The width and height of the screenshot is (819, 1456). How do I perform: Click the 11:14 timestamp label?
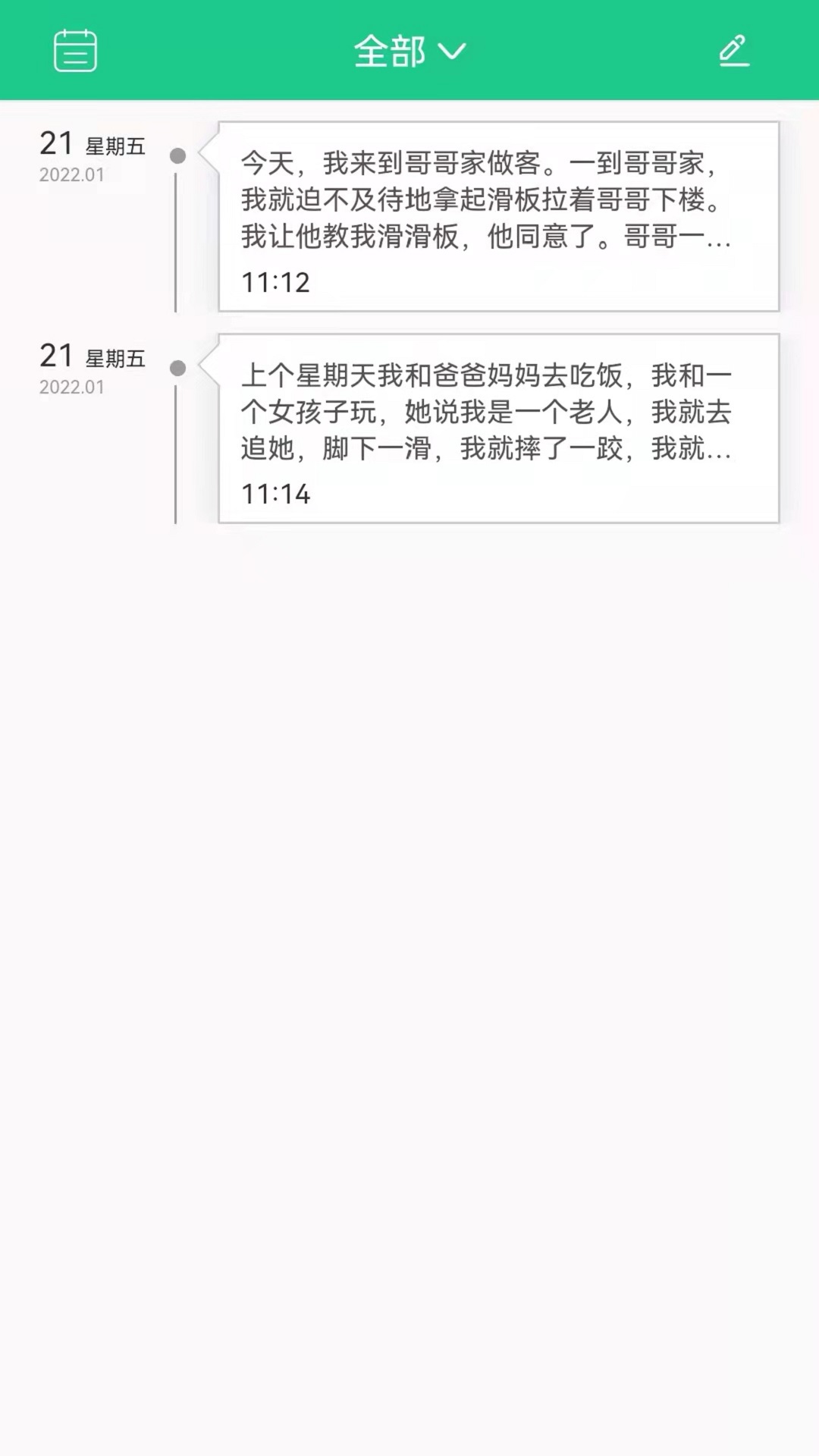277,494
